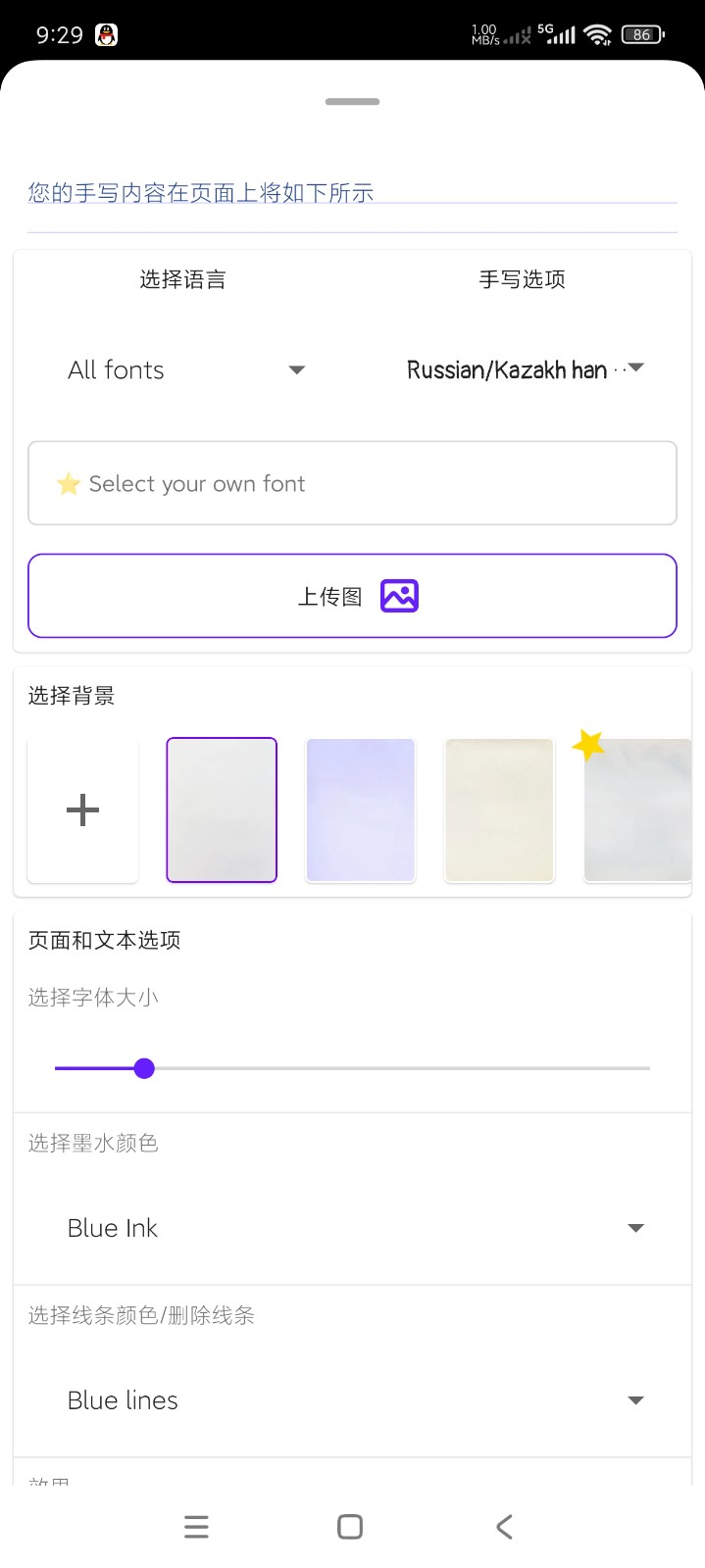Tap the 上传图 upload image button

point(352,596)
